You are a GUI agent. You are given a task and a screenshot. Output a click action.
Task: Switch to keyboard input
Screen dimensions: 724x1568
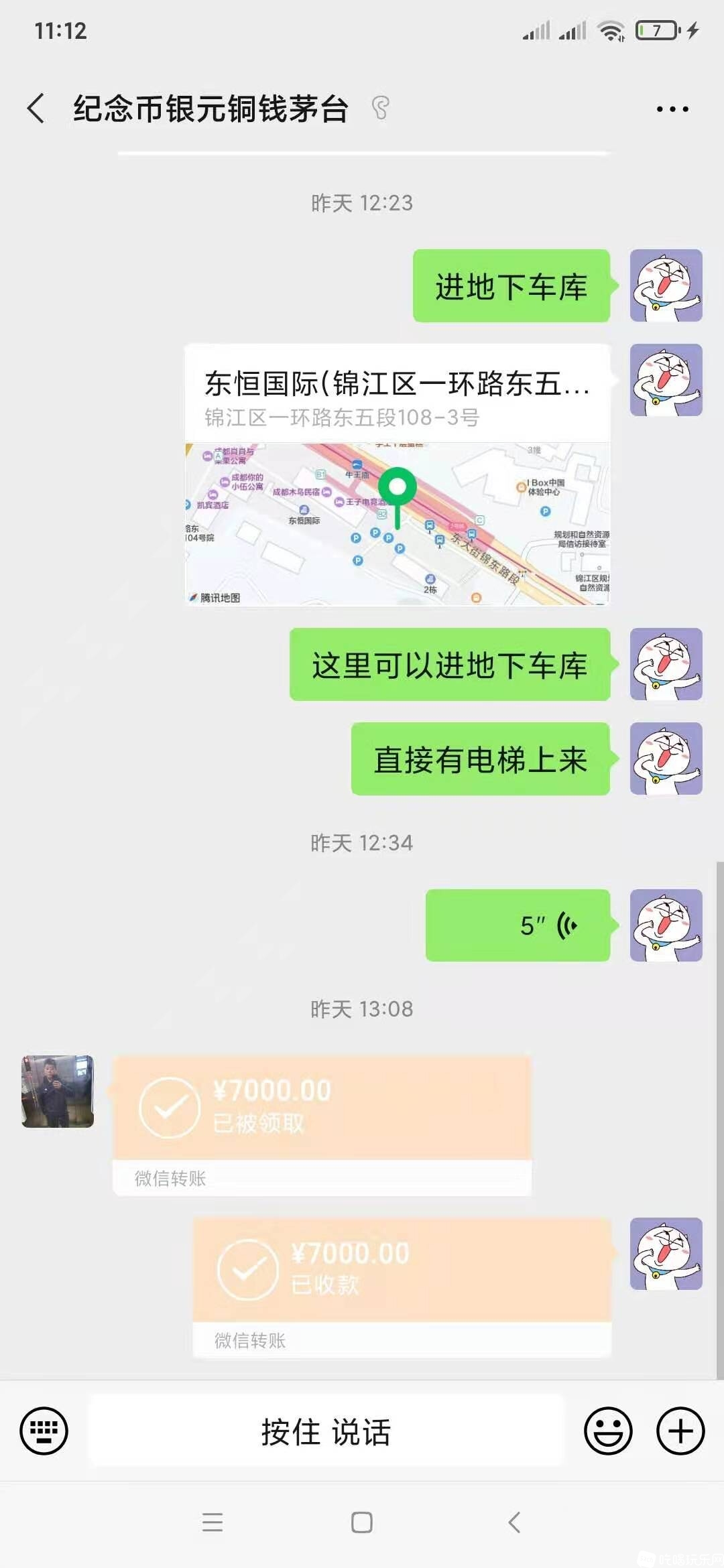(44, 1431)
